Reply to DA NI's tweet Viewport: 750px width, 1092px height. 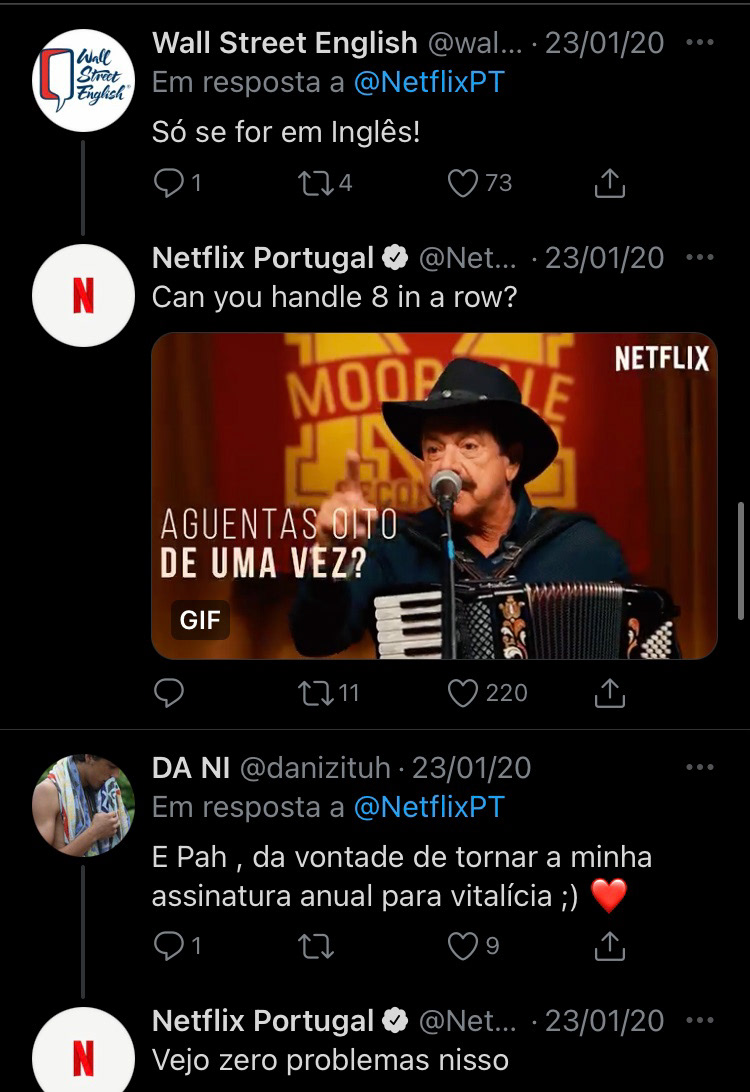tap(170, 946)
